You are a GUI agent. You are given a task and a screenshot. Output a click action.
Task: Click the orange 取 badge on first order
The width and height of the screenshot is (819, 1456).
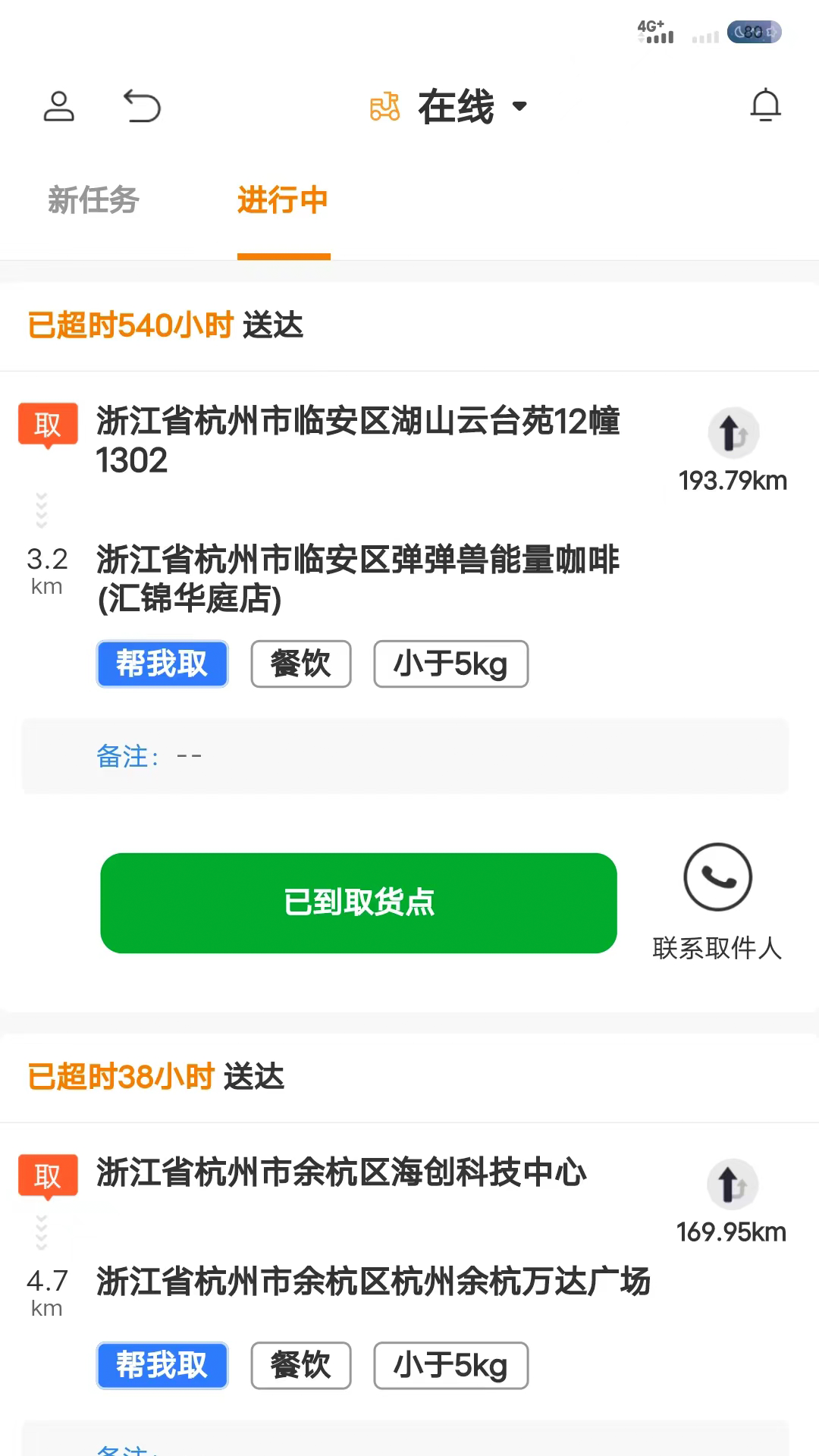click(47, 425)
